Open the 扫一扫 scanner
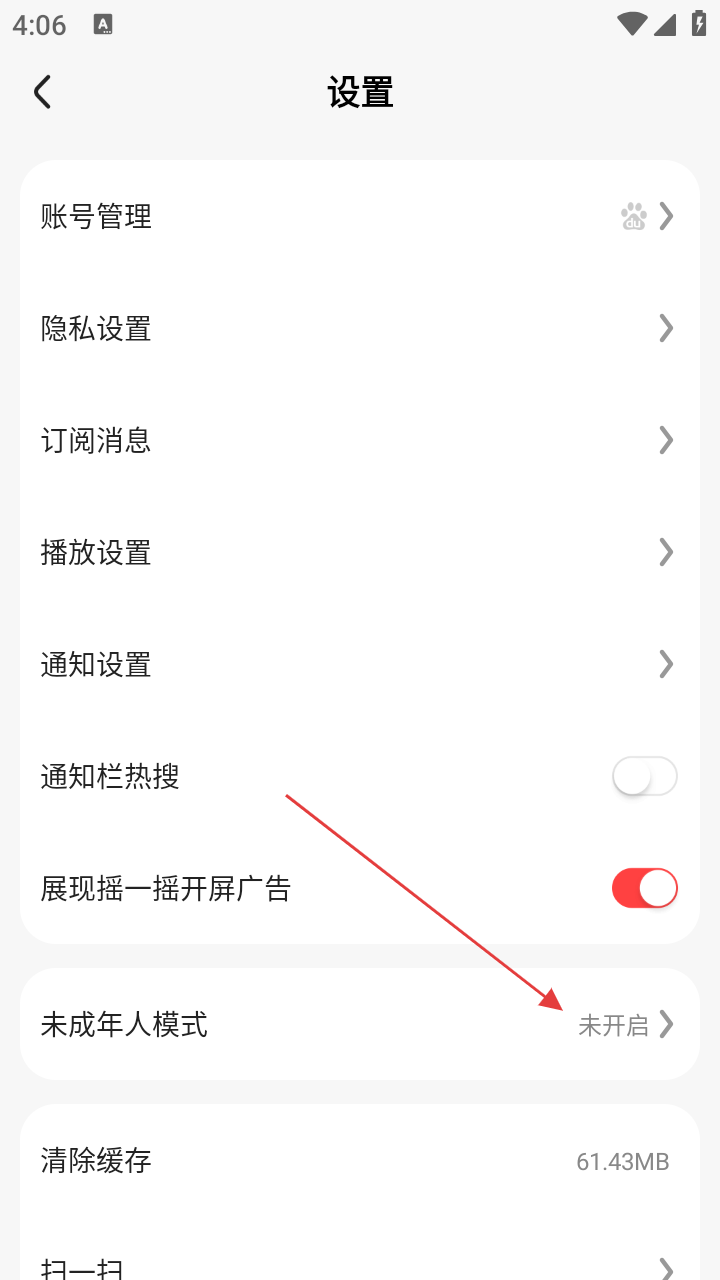 360,1266
